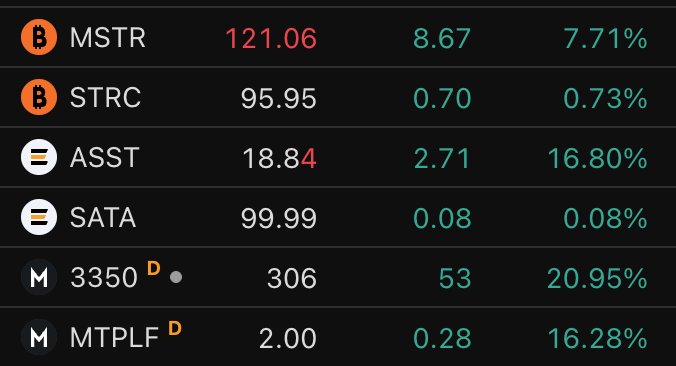Open the STRC watchlist row
The image size is (676, 366).
tap(338, 97)
